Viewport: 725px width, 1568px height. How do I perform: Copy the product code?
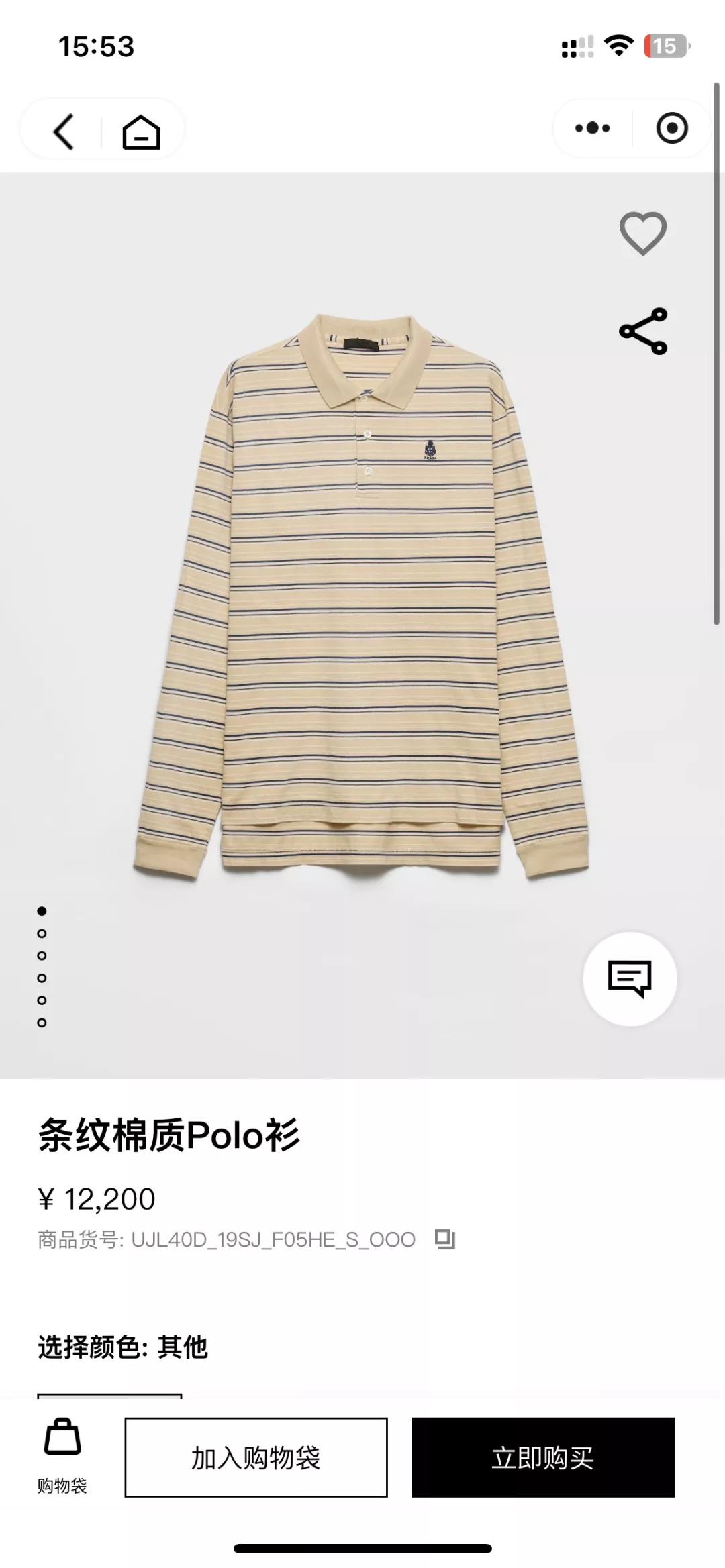click(445, 1239)
